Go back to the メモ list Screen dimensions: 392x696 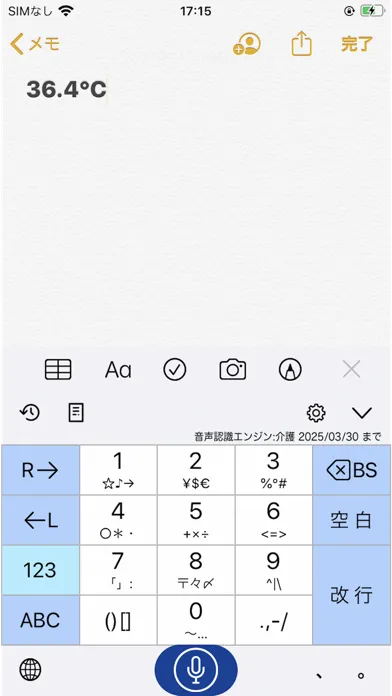[x=35, y=44]
